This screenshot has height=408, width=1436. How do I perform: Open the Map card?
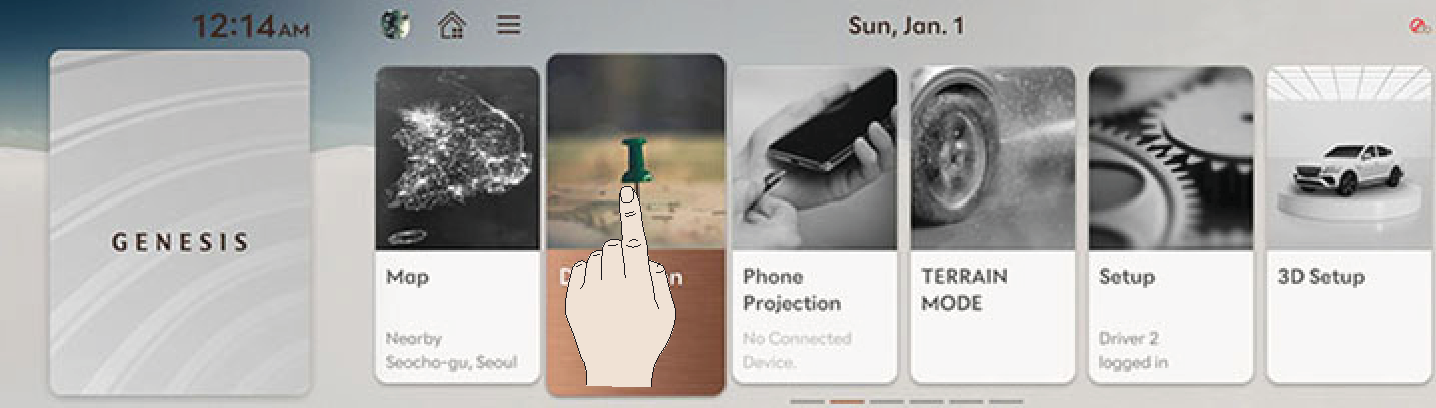tap(456, 225)
